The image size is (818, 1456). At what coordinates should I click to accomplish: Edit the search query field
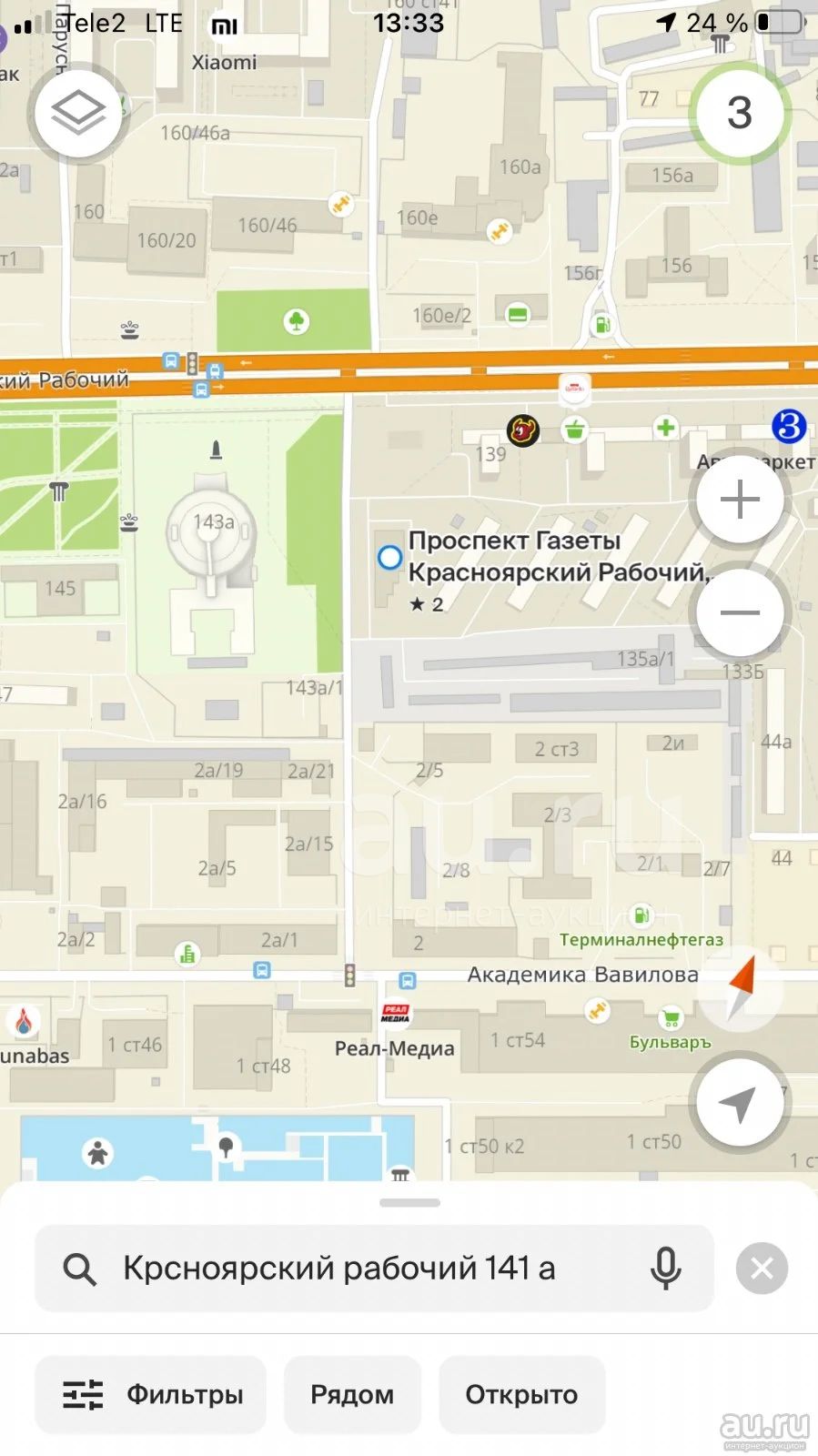pos(374,1268)
